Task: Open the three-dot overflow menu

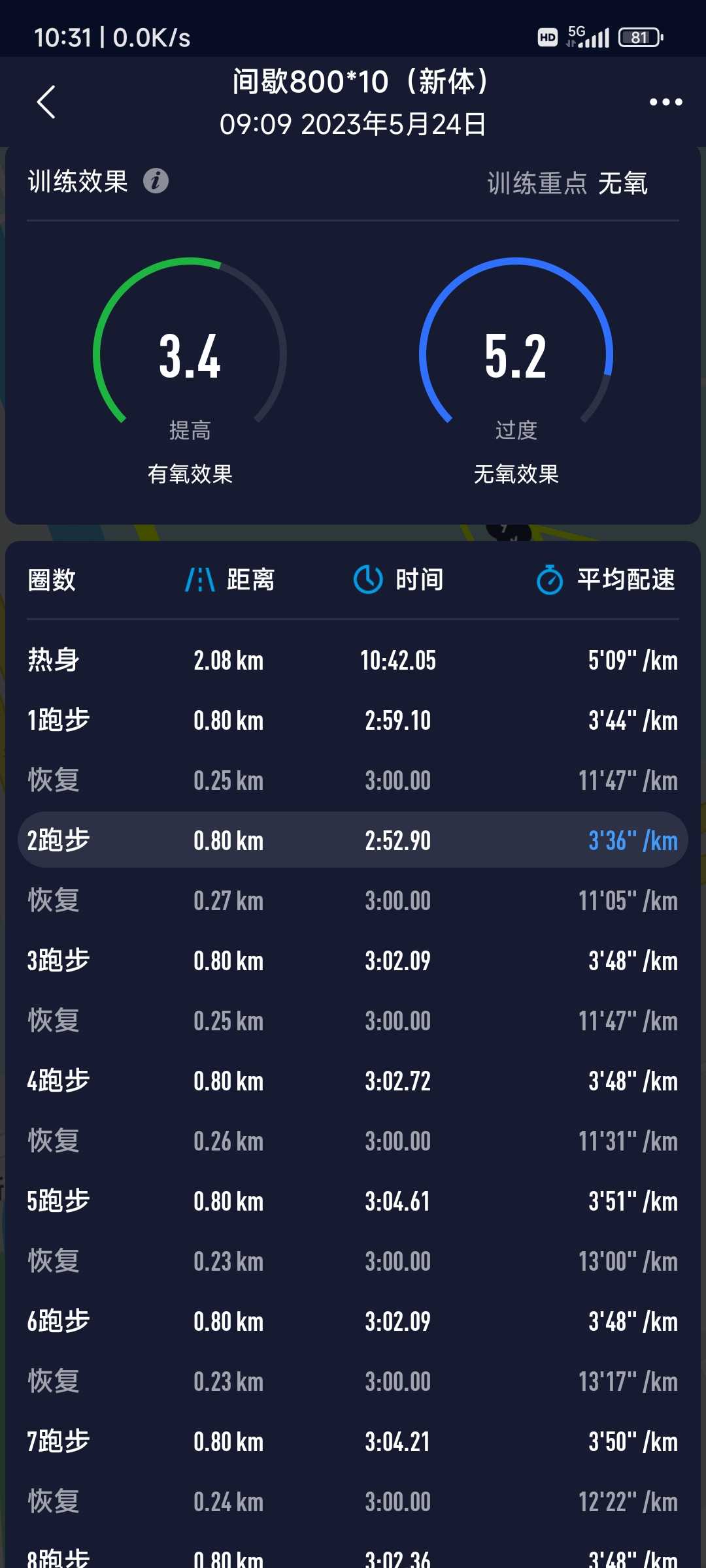Action: (665, 102)
